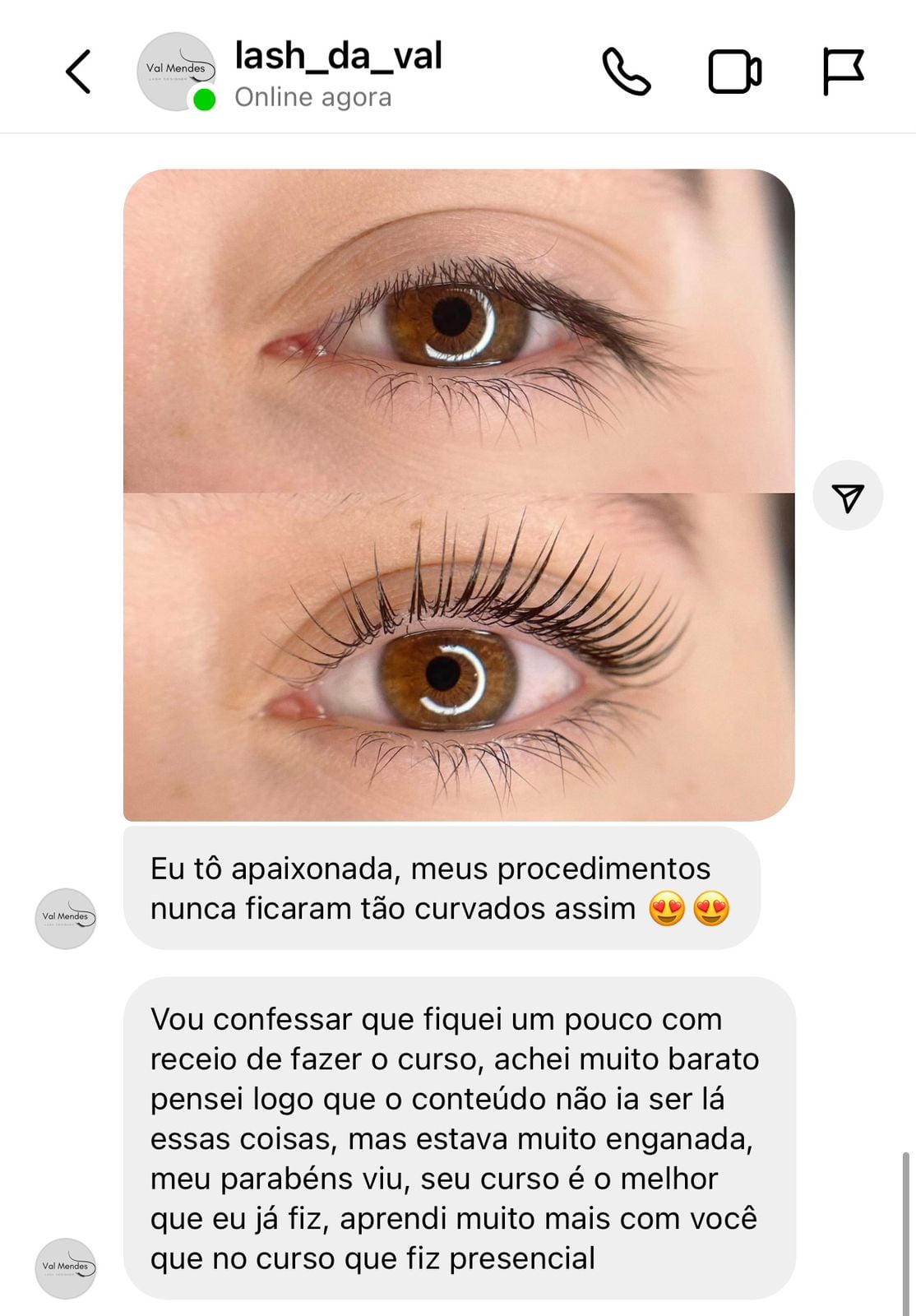Go back to the inbox

click(x=78, y=72)
